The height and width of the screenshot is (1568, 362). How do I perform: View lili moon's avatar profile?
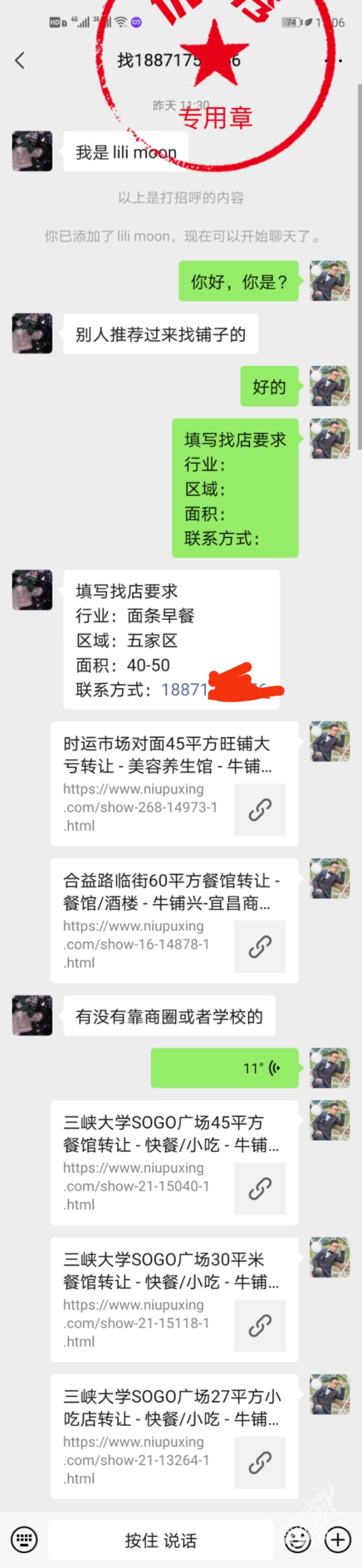coord(32,151)
